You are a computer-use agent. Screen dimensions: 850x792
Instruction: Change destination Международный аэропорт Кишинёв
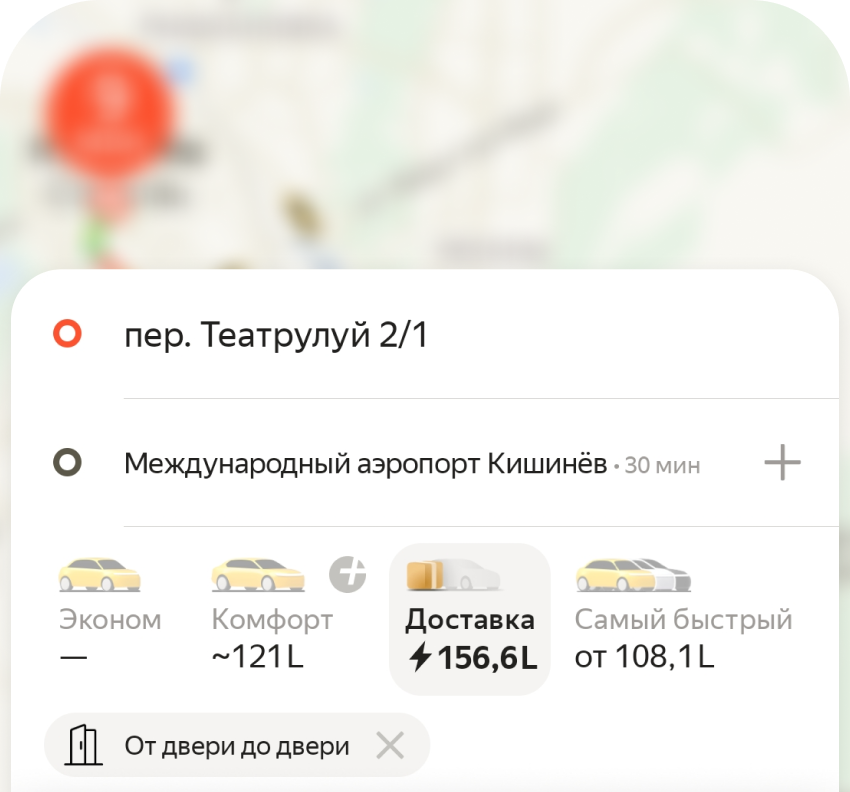[366, 465]
